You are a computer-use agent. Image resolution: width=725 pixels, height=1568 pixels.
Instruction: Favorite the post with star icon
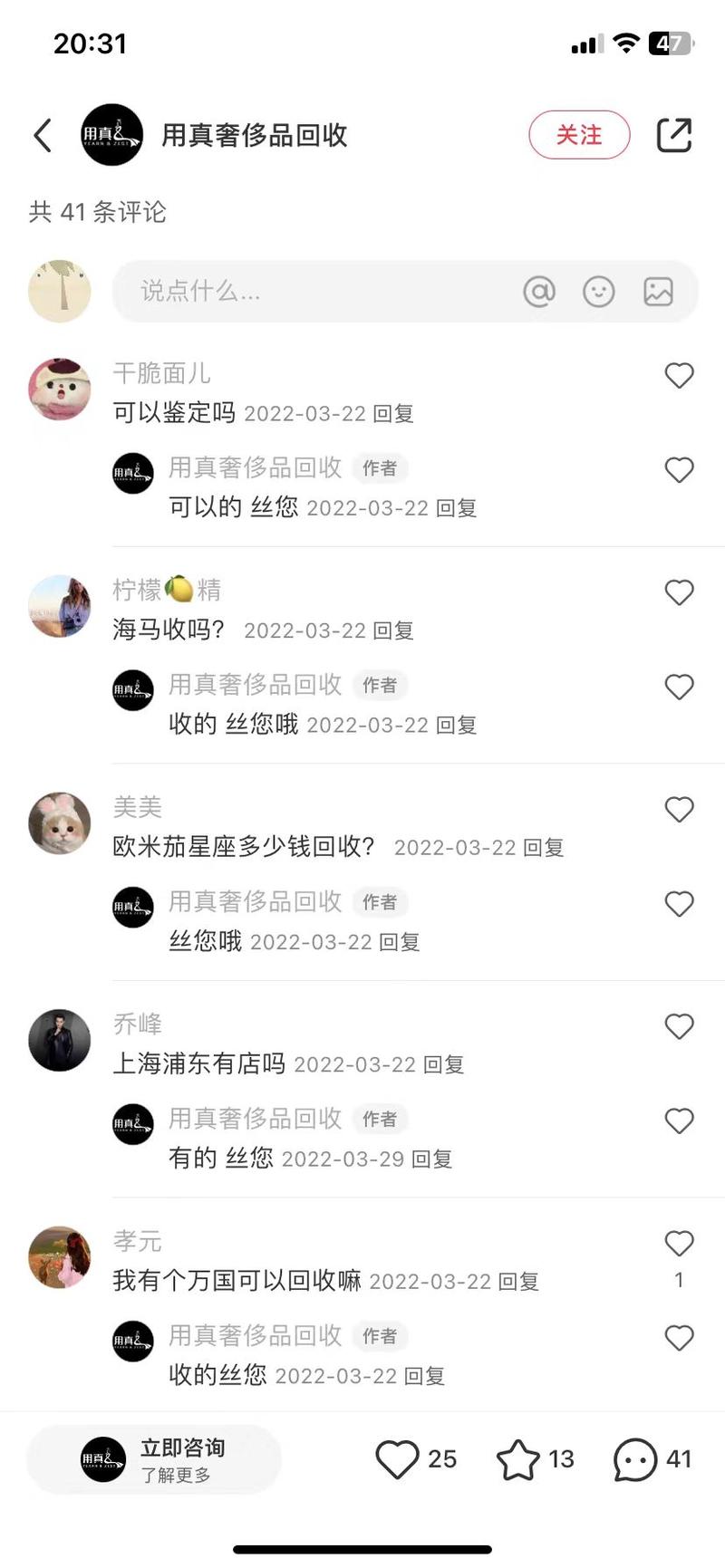517,1459
